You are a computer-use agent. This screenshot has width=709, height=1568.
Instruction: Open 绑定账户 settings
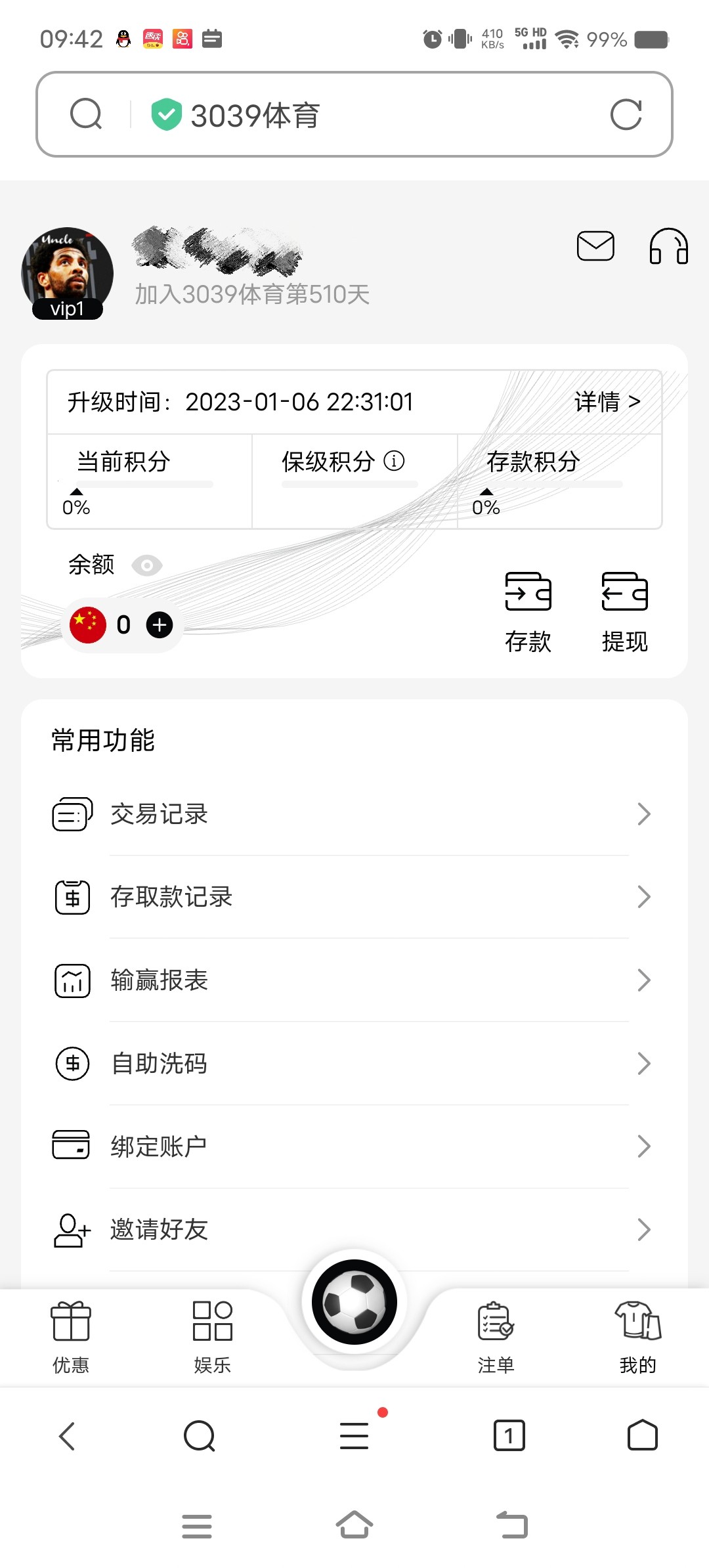(x=354, y=1146)
